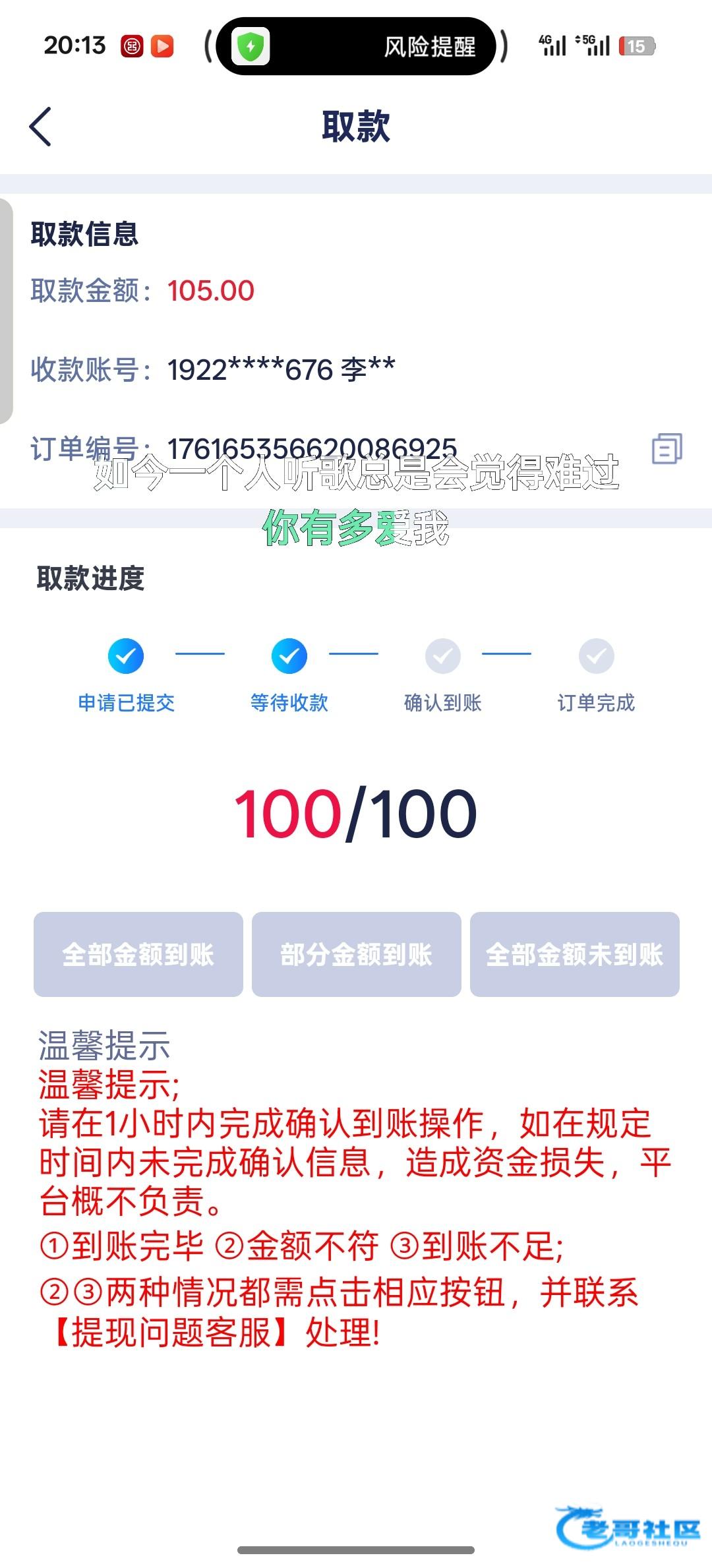Viewport: 712px width, 1568px height.
Task: Choose 部分金额到账 option
Action: (x=356, y=954)
